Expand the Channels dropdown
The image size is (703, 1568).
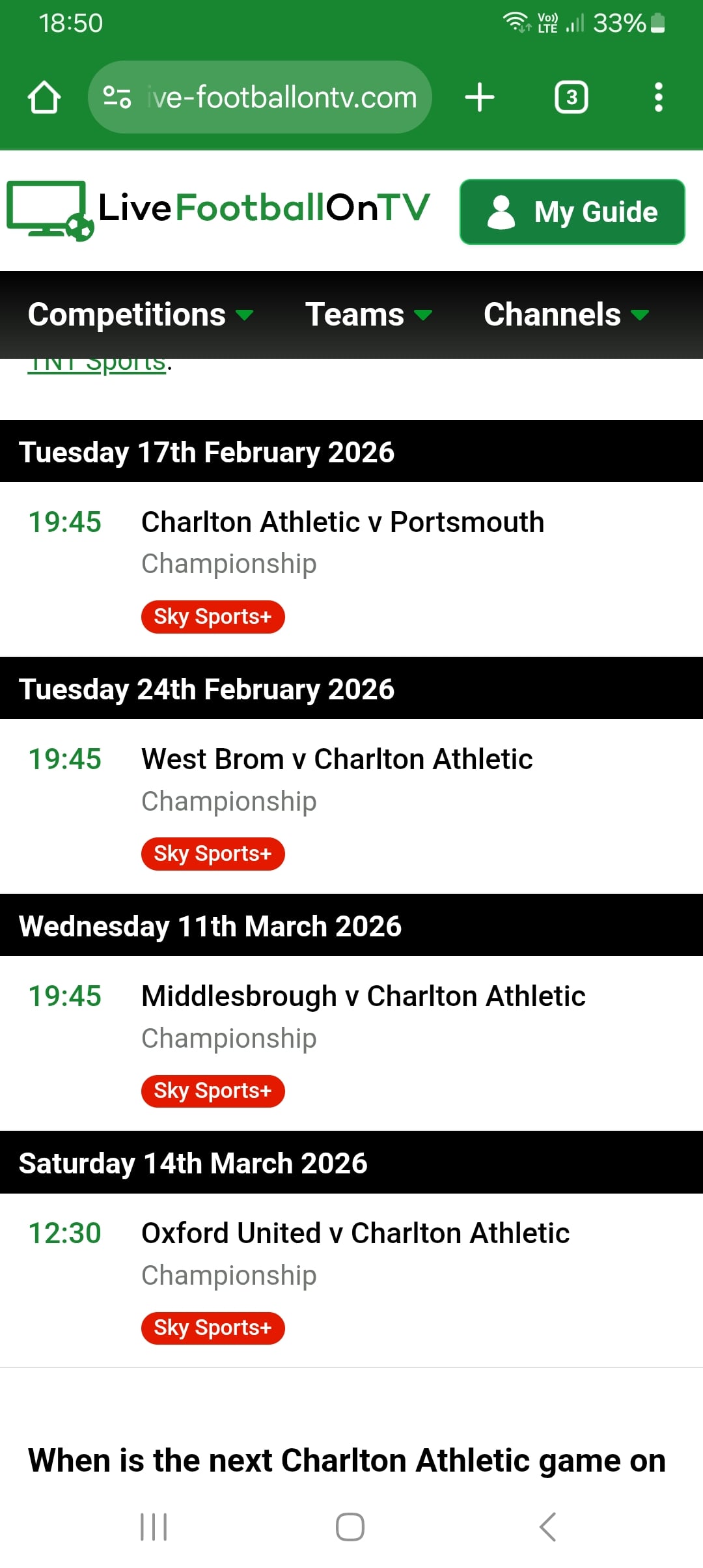(x=566, y=315)
